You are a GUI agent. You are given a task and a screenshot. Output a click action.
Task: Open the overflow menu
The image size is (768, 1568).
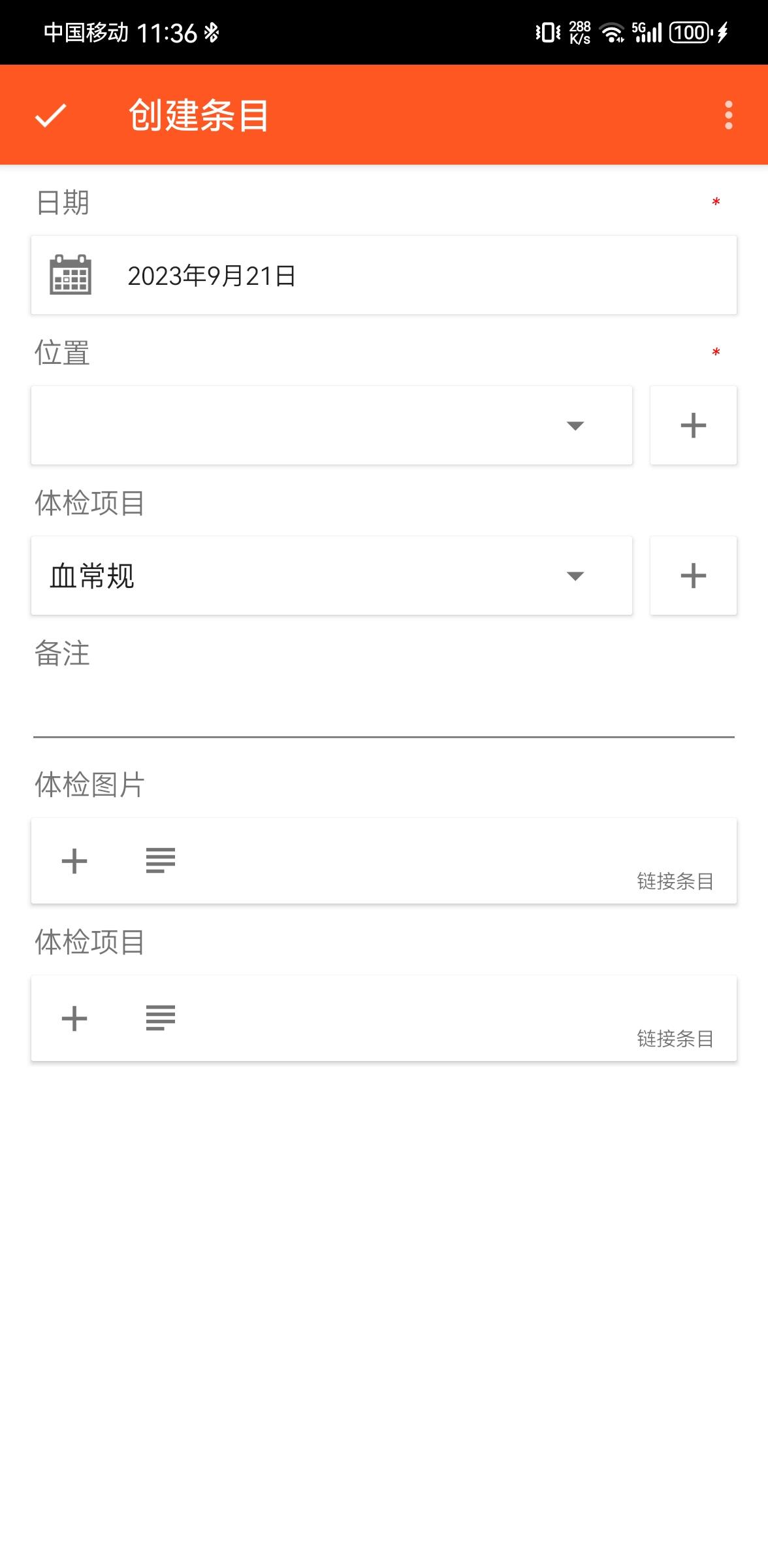coord(728,116)
